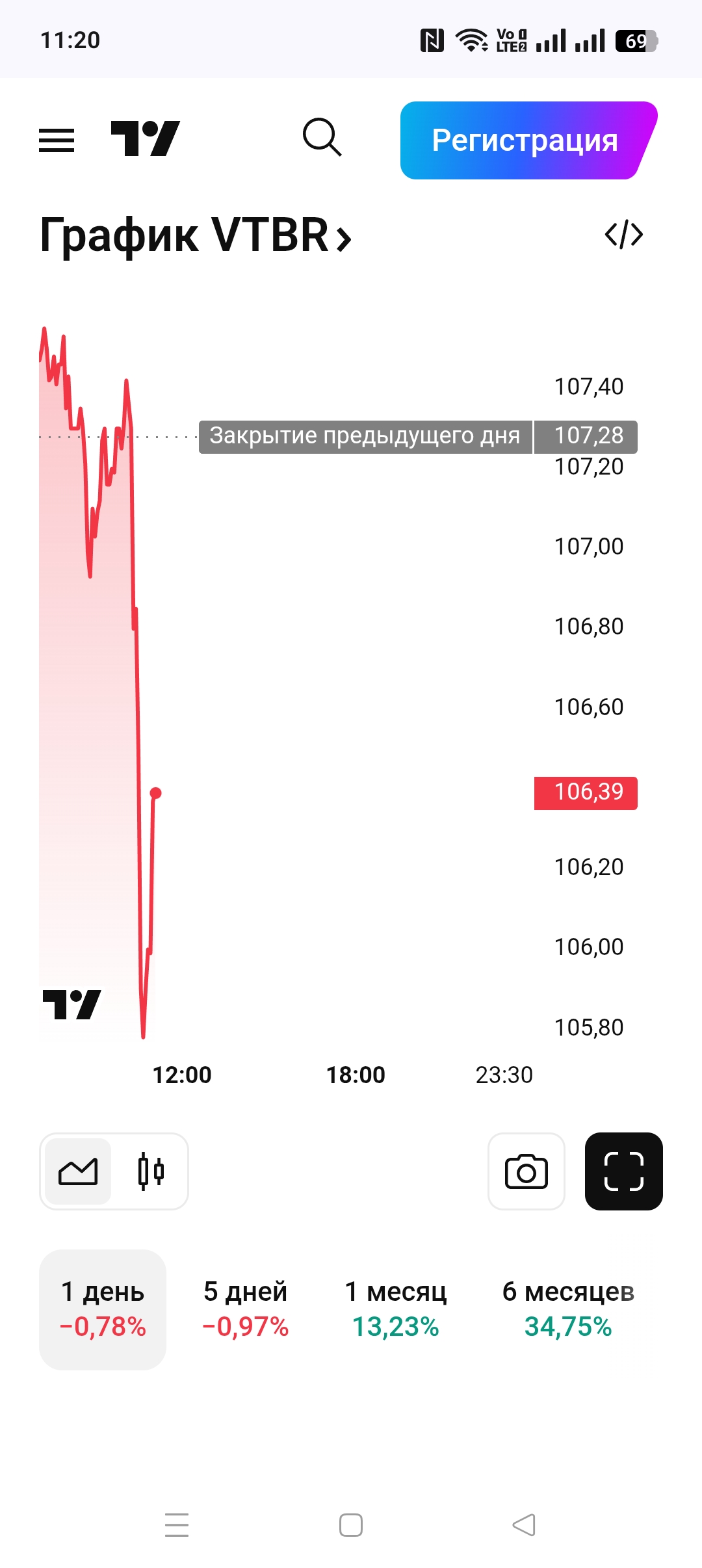Show the 6 месяцев range
The width and height of the screenshot is (702, 1568).
[568, 1309]
